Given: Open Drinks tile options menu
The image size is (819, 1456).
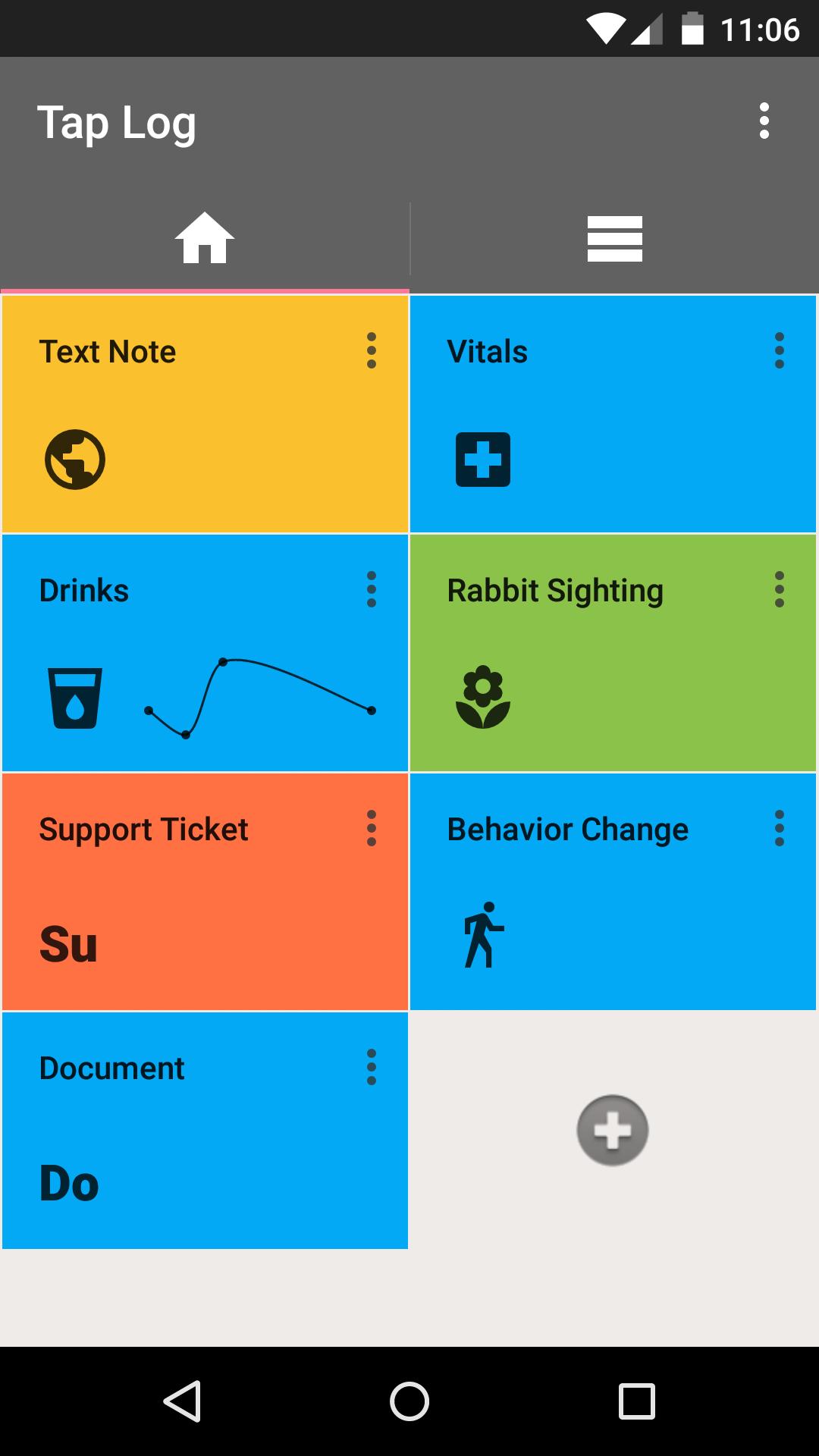Looking at the screenshot, I should (x=372, y=589).
